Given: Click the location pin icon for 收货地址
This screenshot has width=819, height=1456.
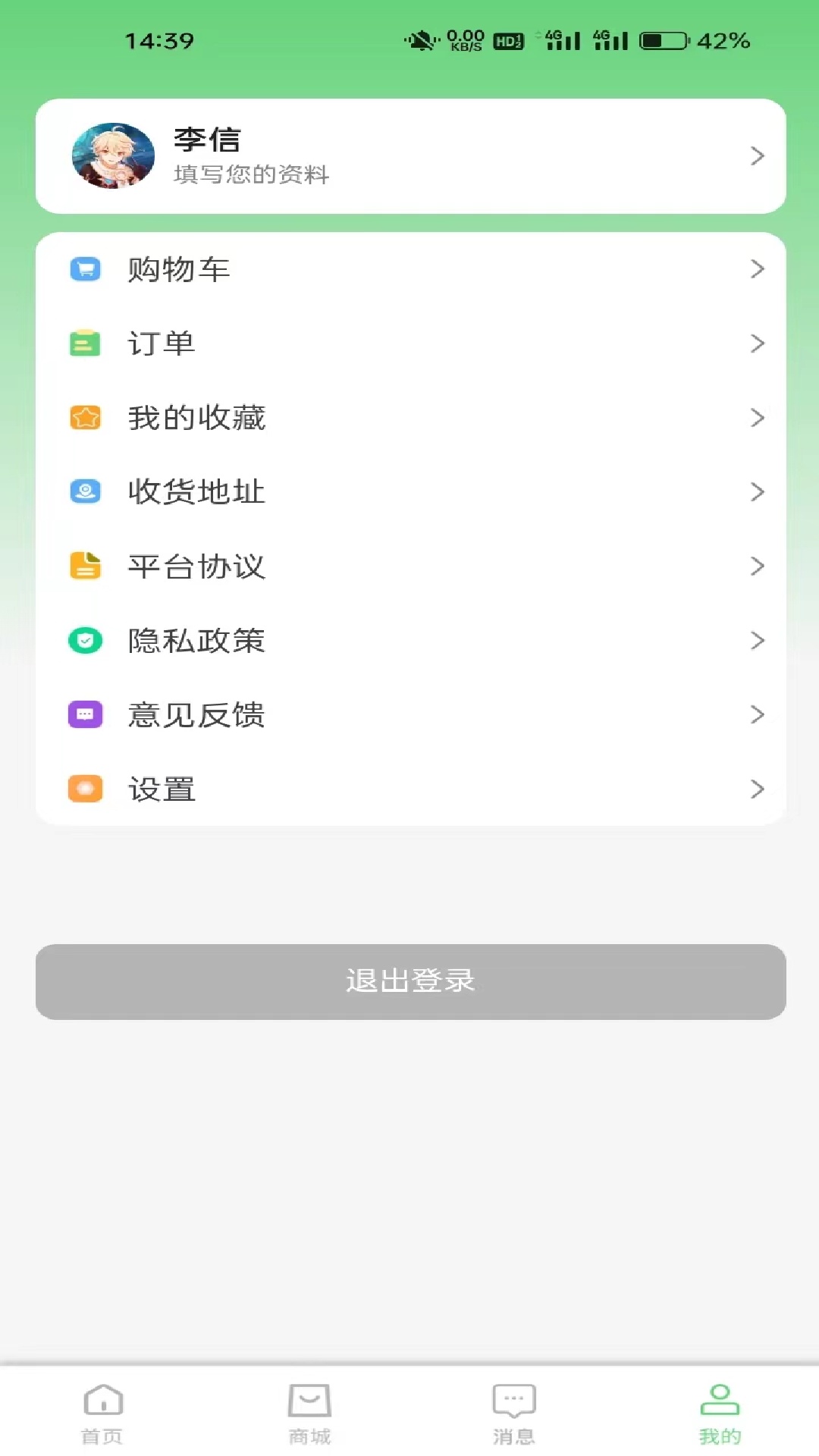Looking at the screenshot, I should click(x=86, y=491).
